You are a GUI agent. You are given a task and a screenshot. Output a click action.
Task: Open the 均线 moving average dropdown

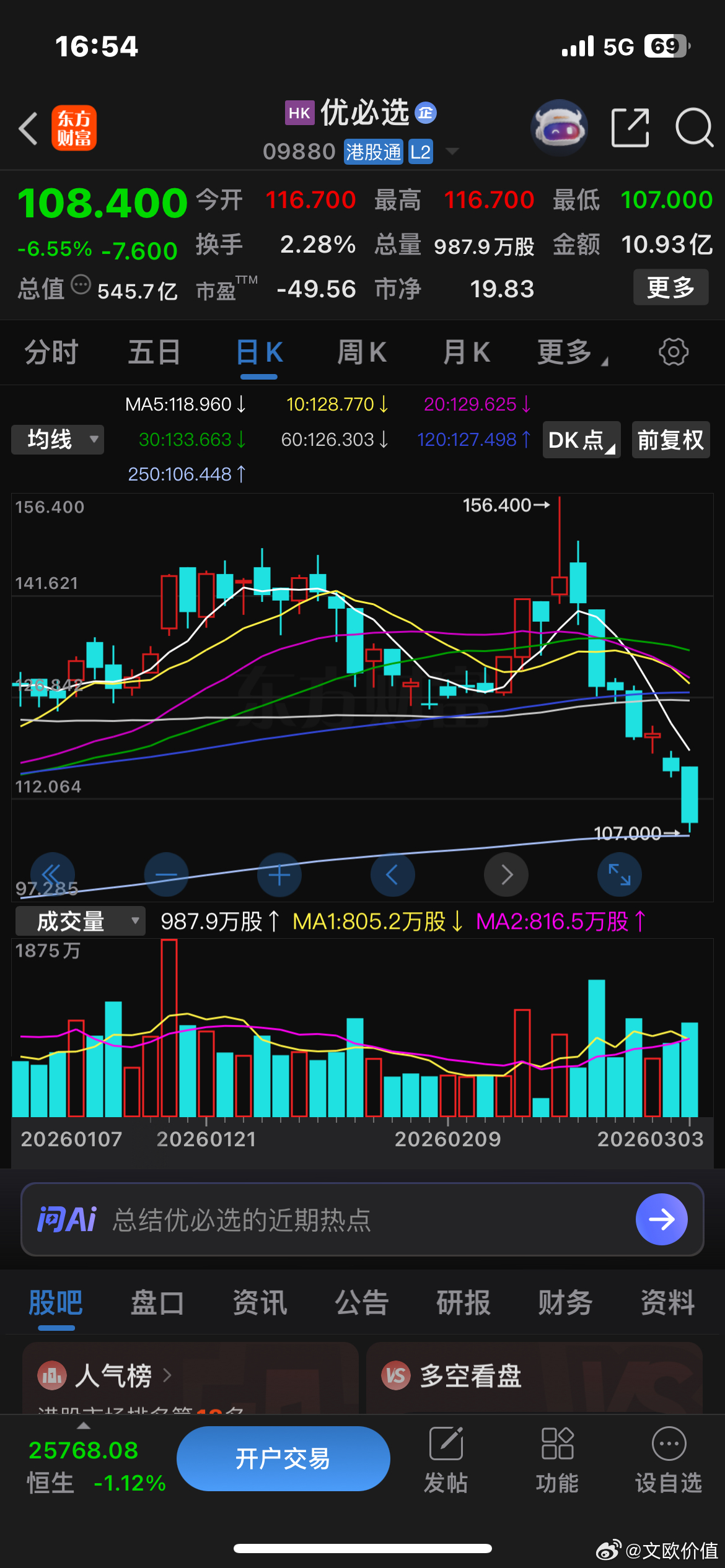(x=57, y=440)
